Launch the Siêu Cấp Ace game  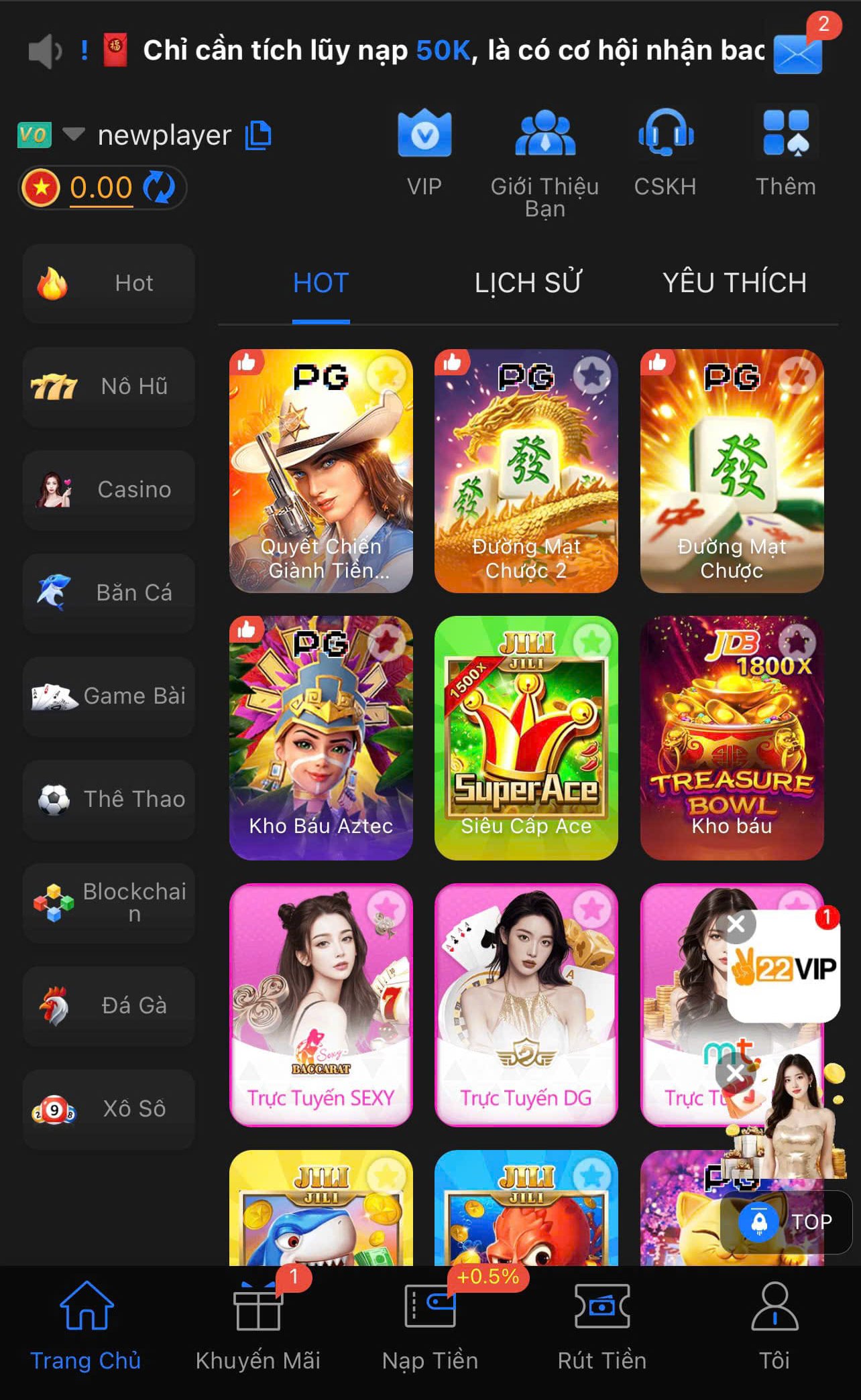[526, 737]
